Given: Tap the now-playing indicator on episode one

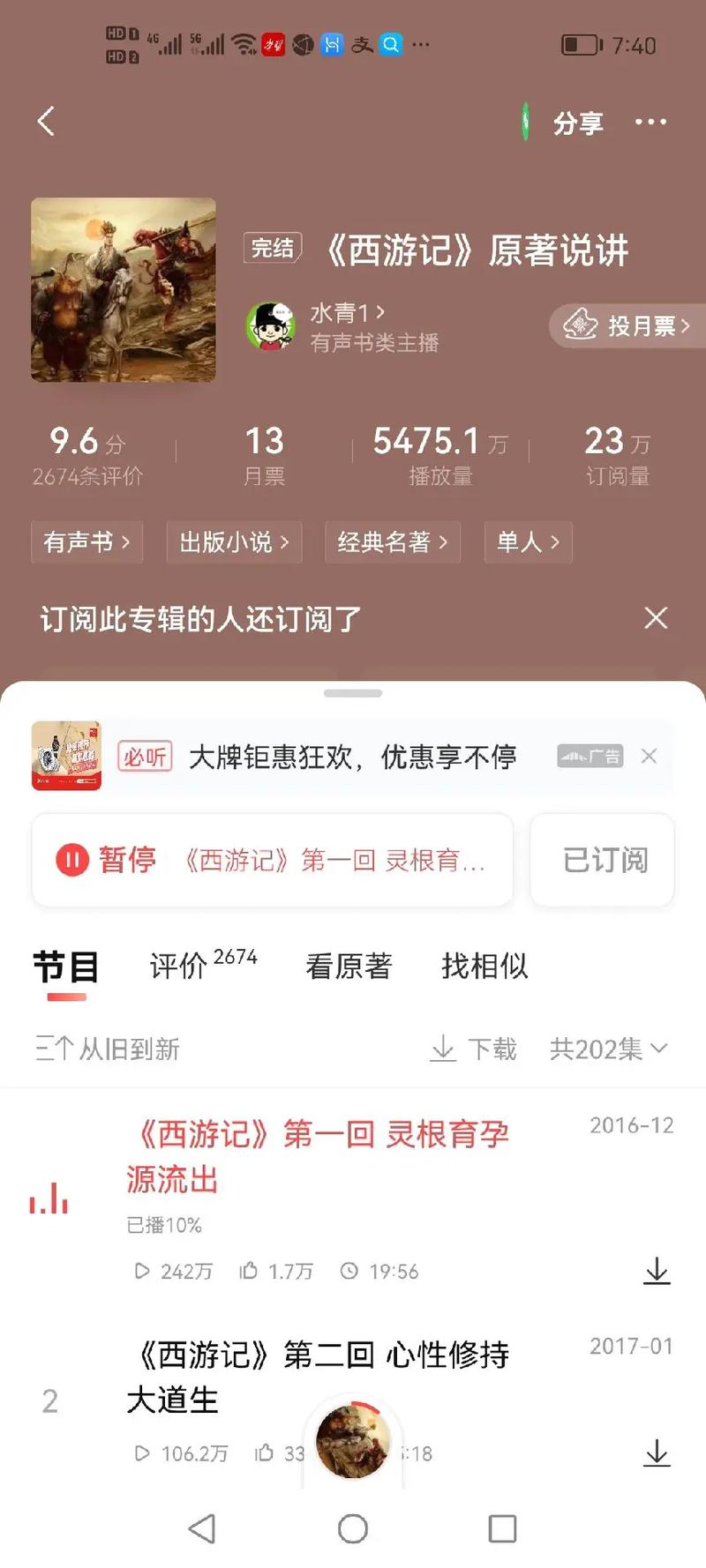Looking at the screenshot, I should (x=49, y=1199).
